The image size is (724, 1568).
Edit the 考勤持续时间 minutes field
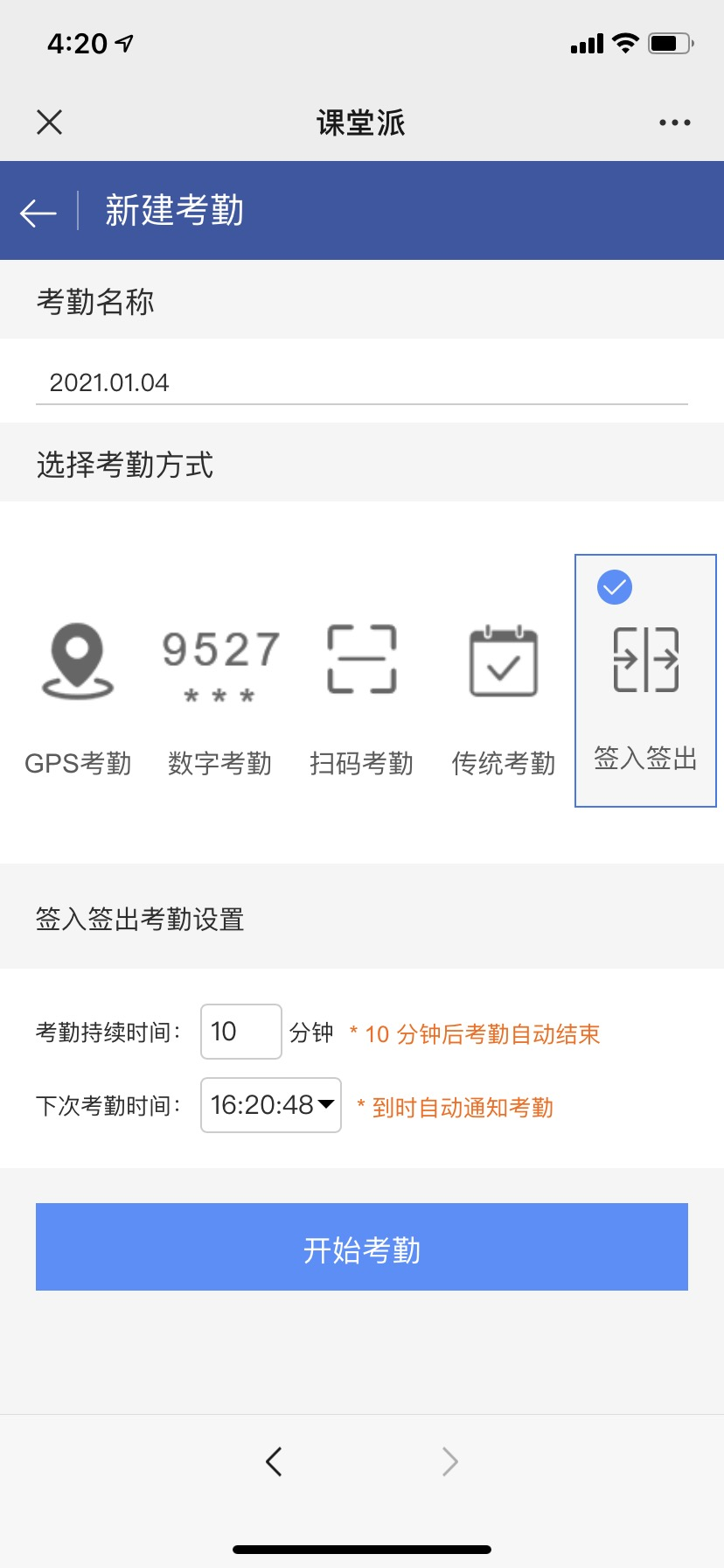coord(240,1032)
